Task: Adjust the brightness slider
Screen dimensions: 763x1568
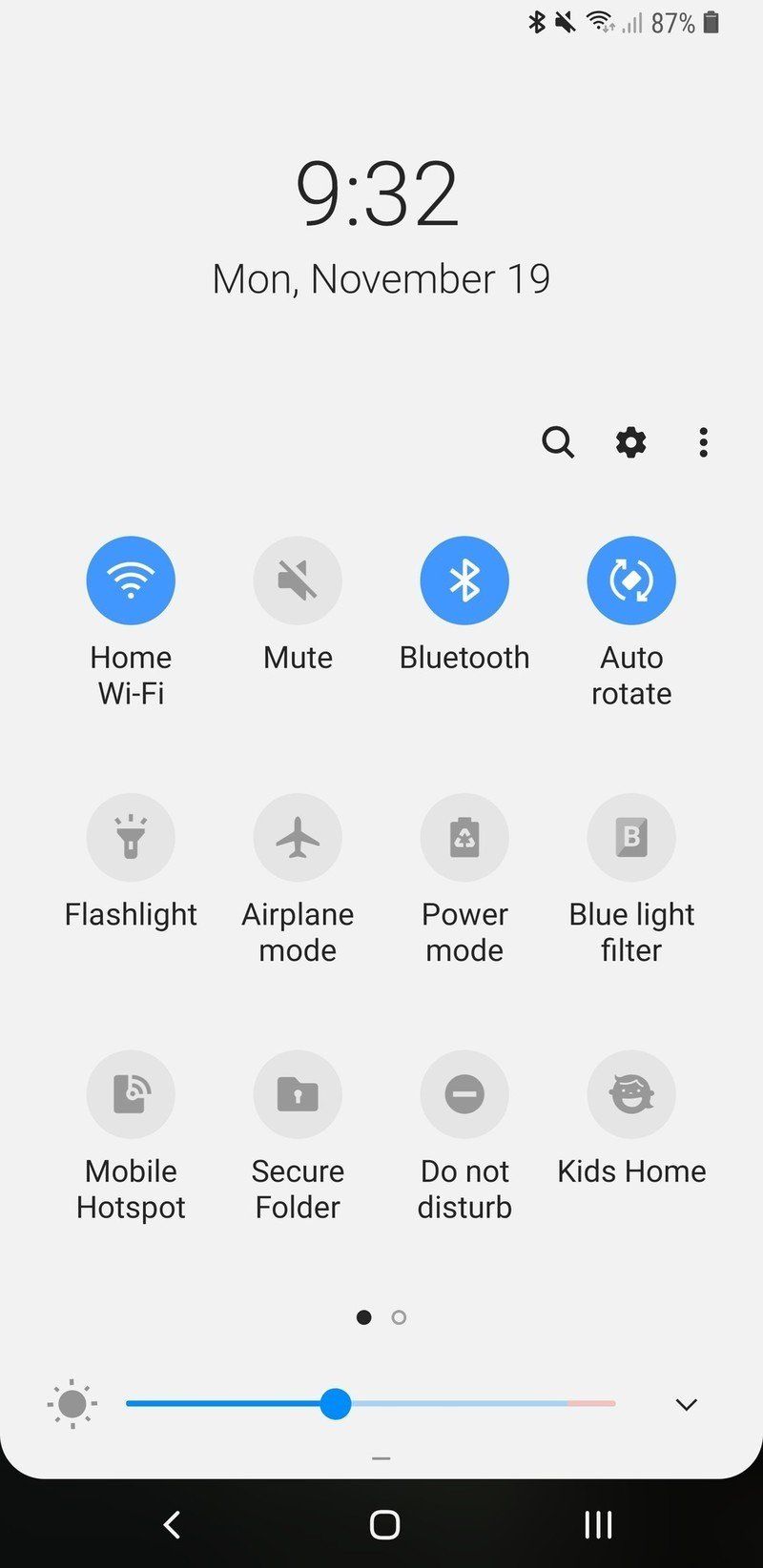Action: pos(336,1404)
